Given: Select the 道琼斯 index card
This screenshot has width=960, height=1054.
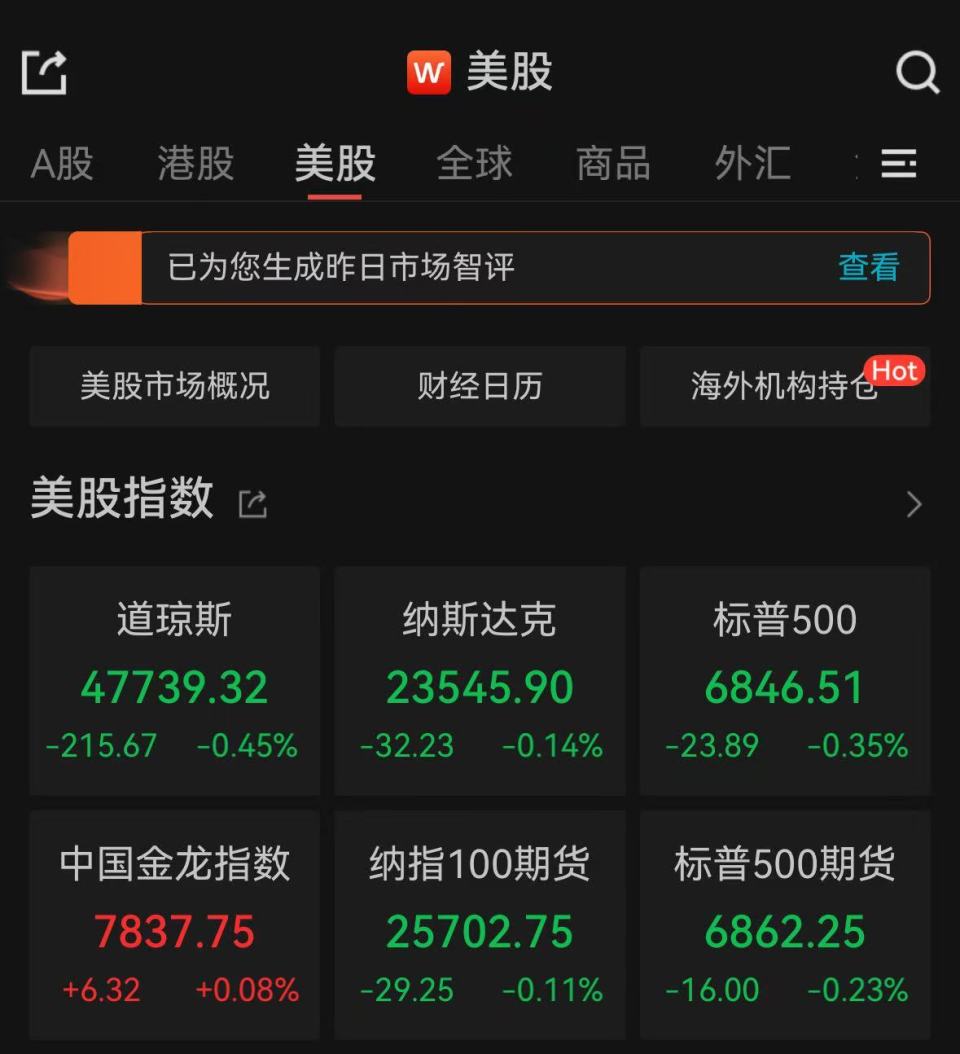Looking at the screenshot, I should (174, 680).
